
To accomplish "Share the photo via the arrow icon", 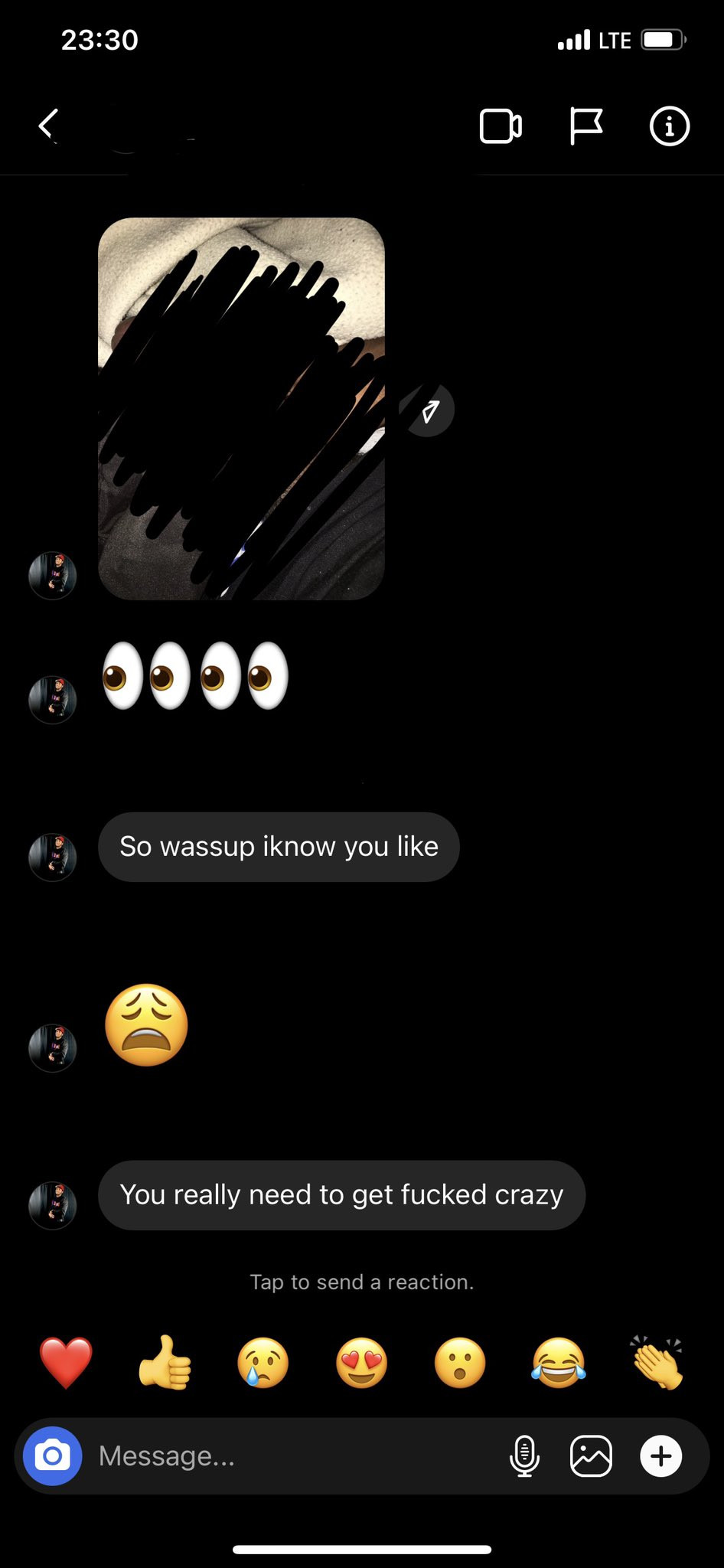I will [x=429, y=411].
